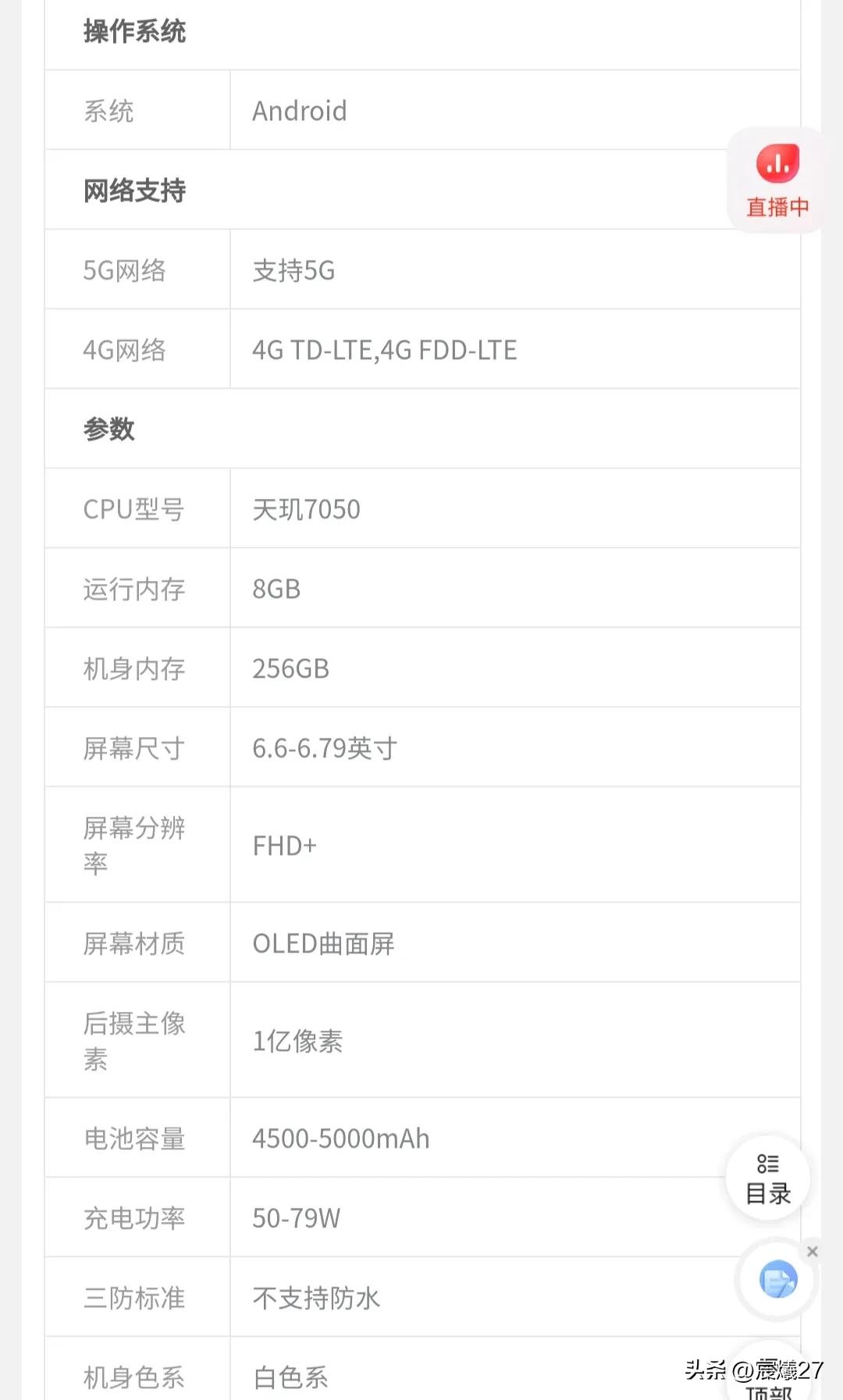
Task: Open the 直播中 live stream icon
Action: (775, 180)
